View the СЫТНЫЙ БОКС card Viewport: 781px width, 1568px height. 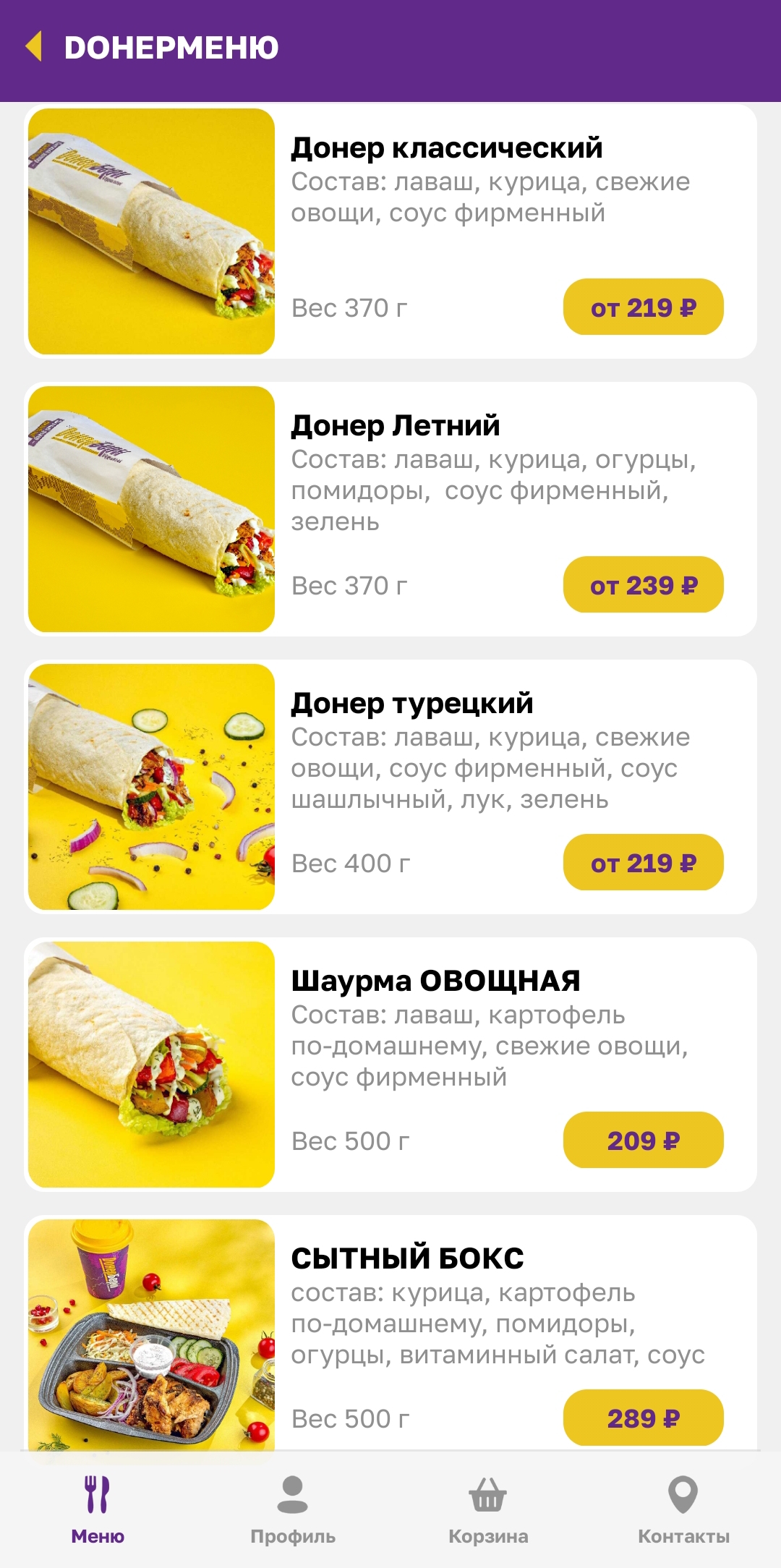tap(407, 1260)
